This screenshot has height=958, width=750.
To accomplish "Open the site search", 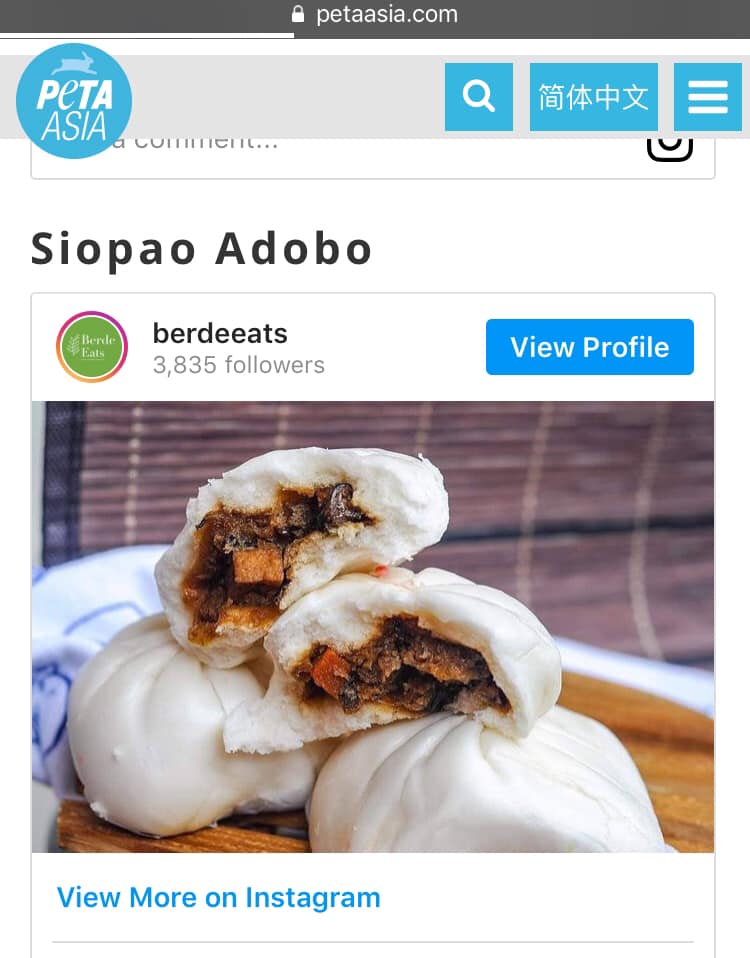I will [x=478, y=97].
